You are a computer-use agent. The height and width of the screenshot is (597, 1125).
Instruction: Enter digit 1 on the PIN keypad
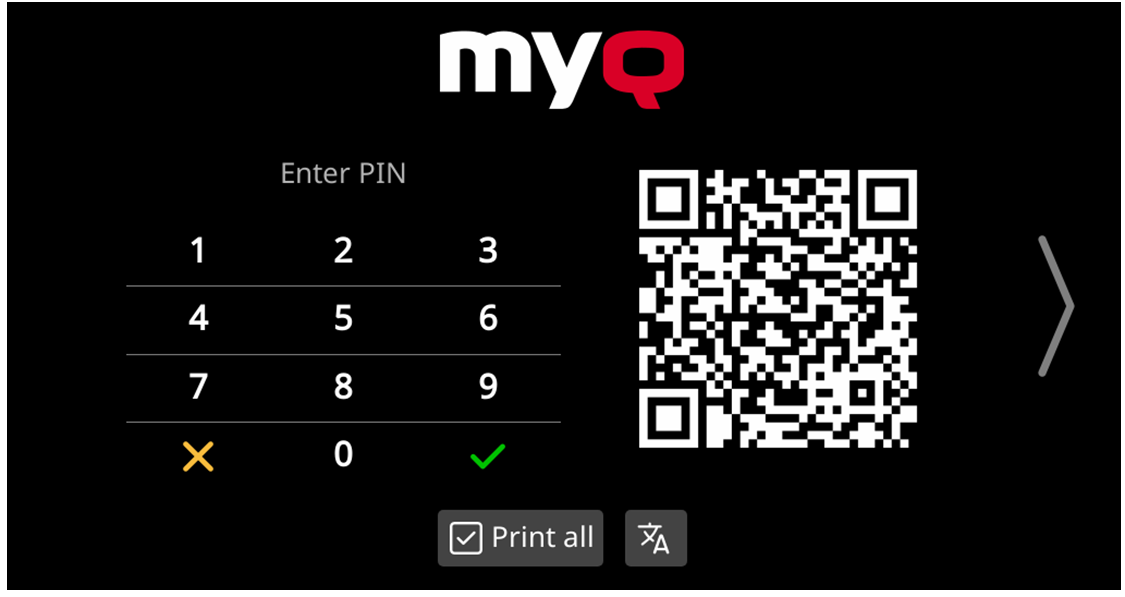coord(198,251)
